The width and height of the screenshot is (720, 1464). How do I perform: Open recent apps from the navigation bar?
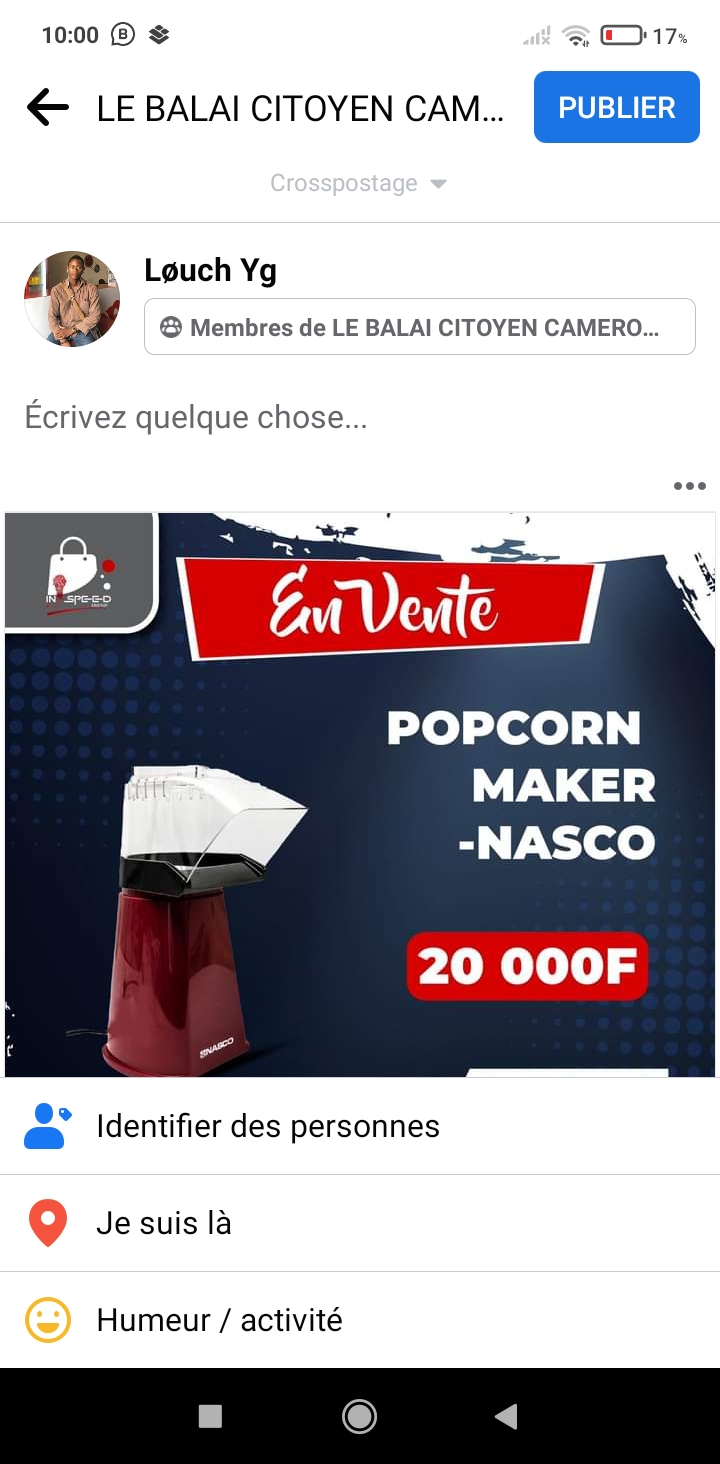pyautogui.click(x=210, y=1416)
